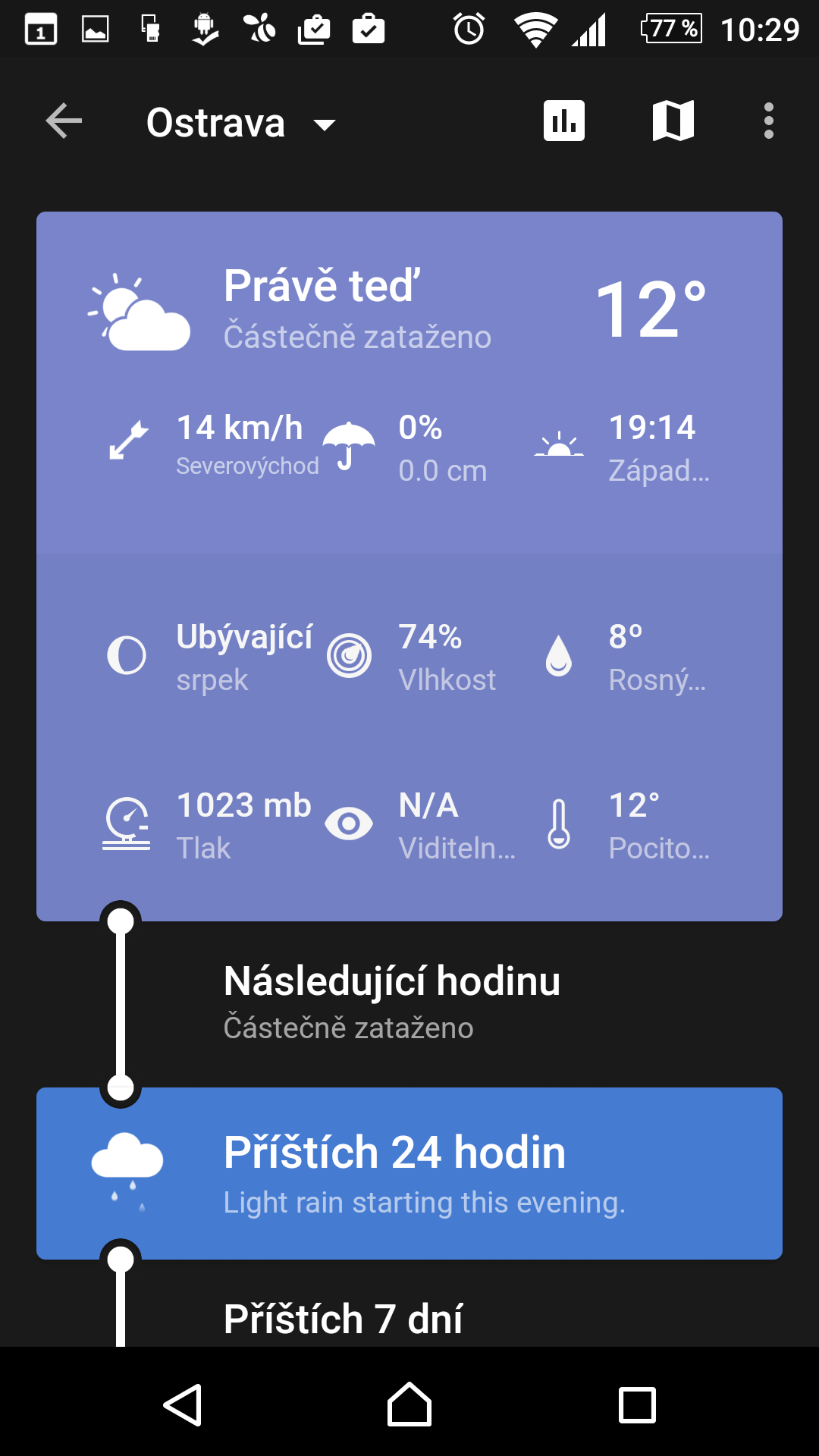Select the Následující hodinu forecast
The height and width of the screenshot is (1456, 819).
(409, 1003)
